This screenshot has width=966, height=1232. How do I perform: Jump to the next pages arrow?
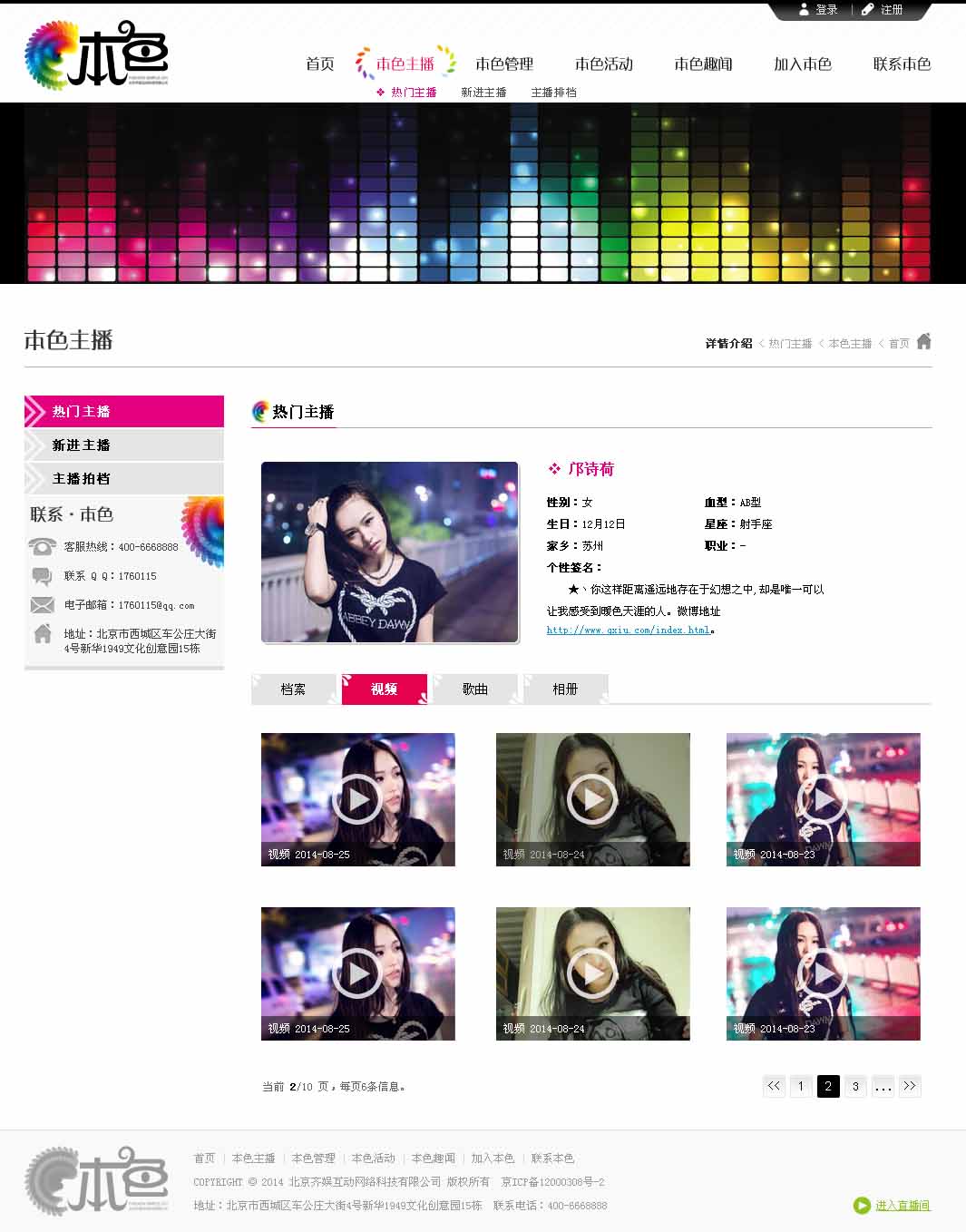tap(909, 1086)
